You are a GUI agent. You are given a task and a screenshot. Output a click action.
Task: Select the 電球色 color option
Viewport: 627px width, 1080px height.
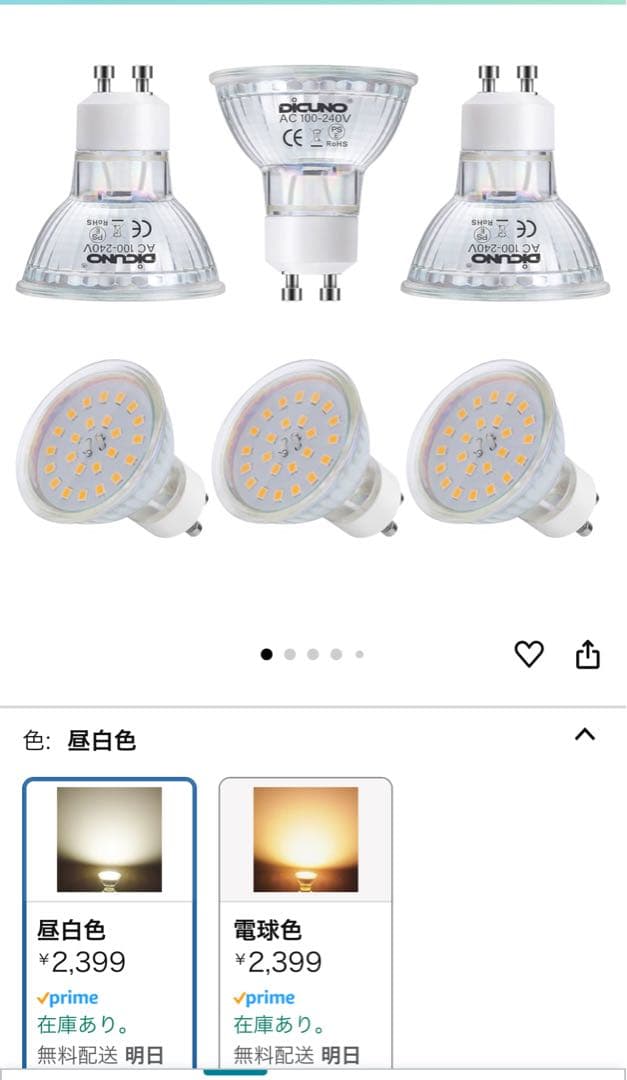click(x=305, y=920)
